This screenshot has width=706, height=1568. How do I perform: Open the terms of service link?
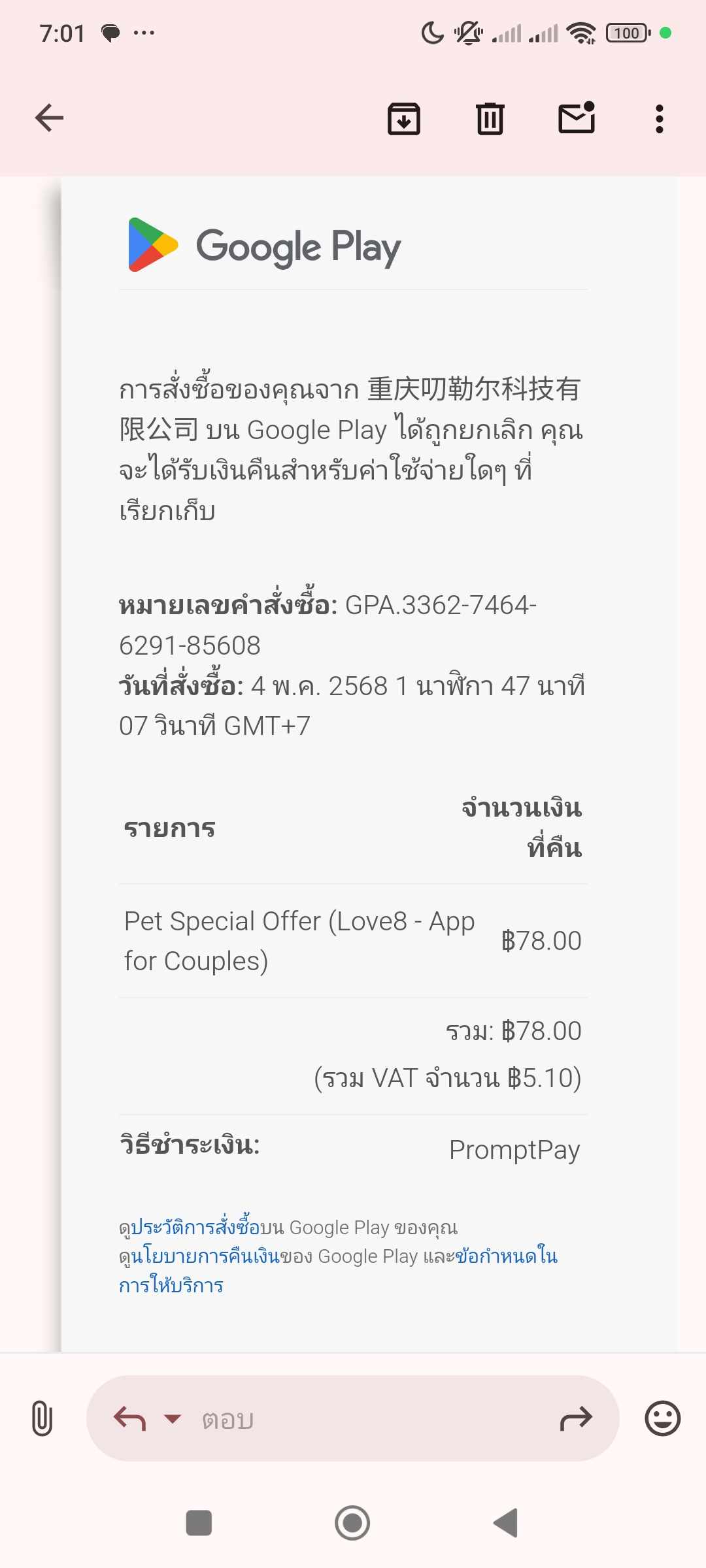point(337,1270)
